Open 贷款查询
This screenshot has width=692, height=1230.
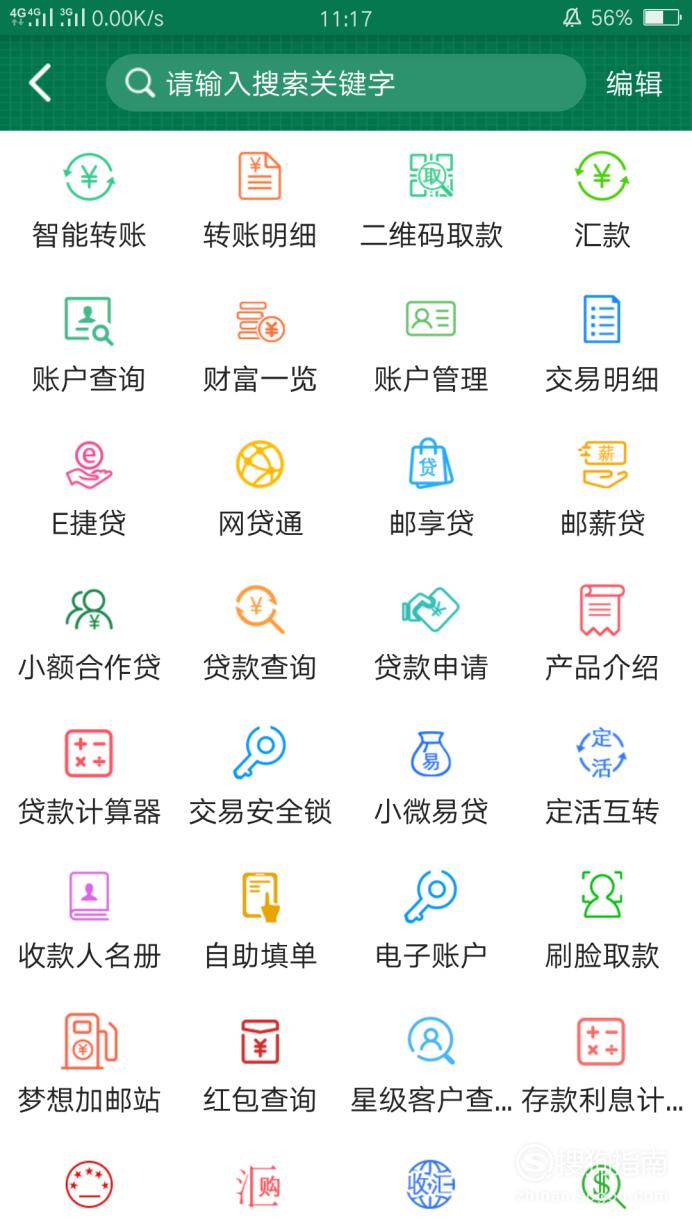[260, 632]
